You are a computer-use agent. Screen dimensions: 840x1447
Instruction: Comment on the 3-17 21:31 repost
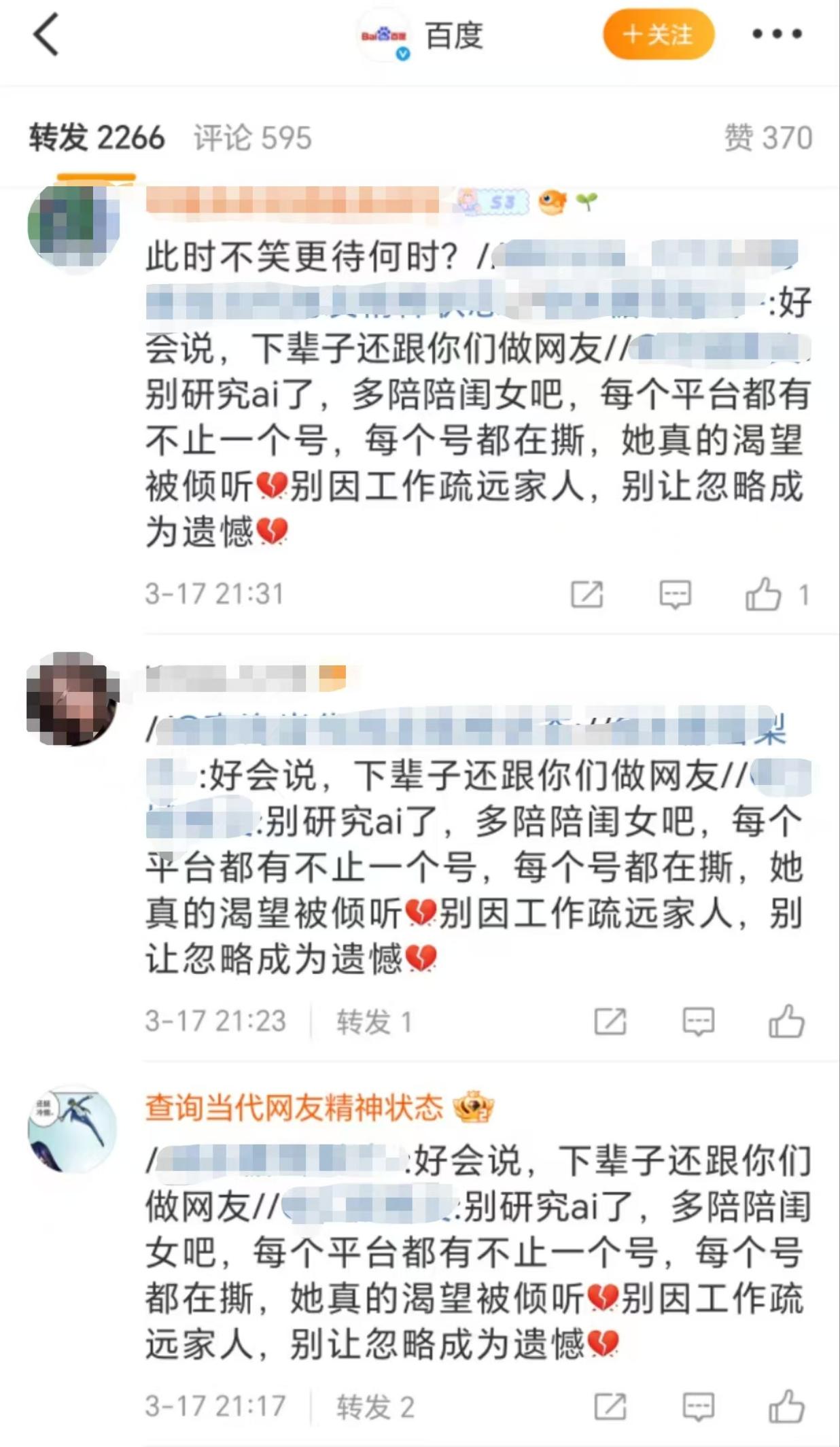click(675, 595)
